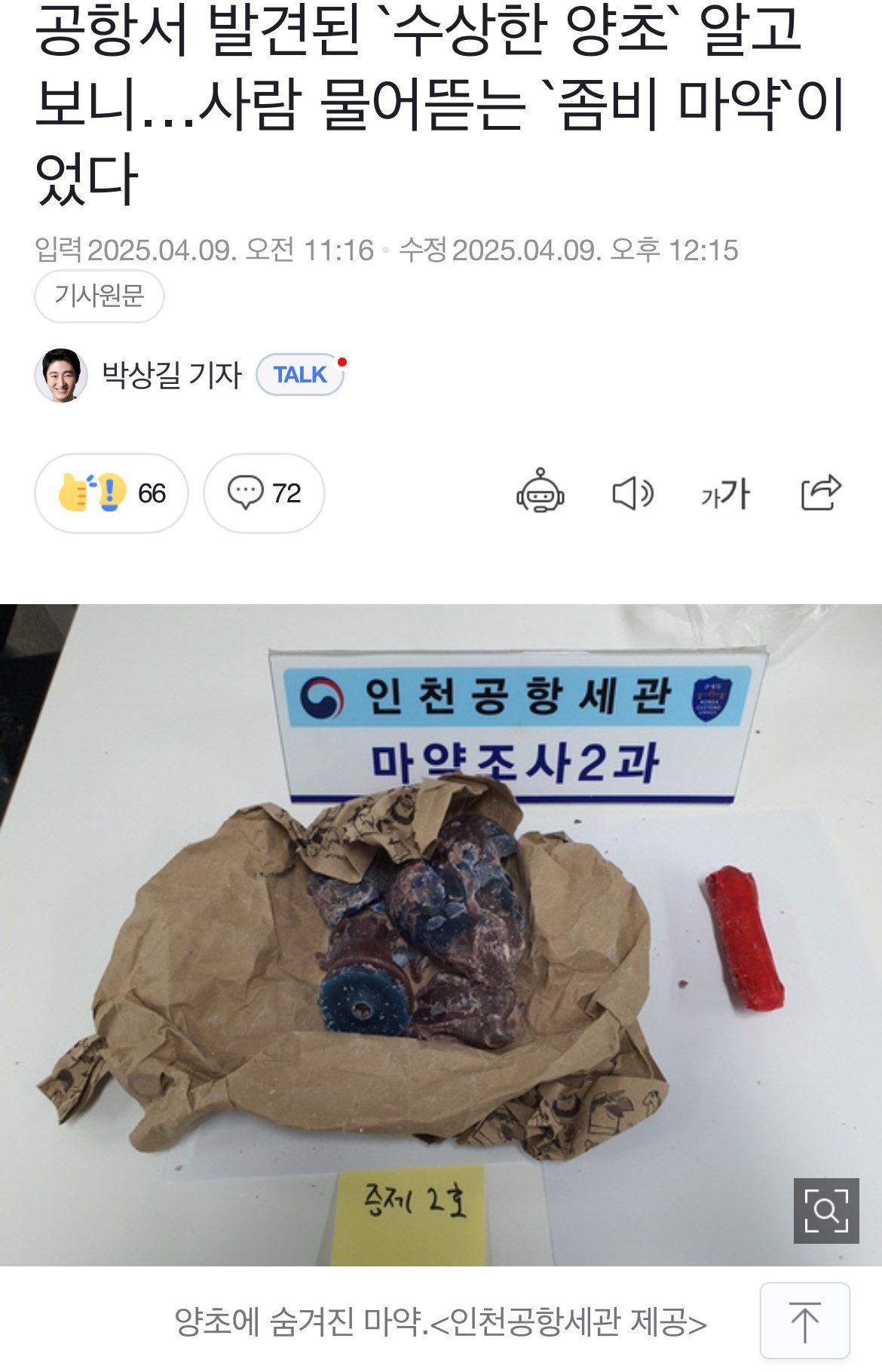Jump back to the top of the page
Viewport: 882px width, 1372px height.
(x=804, y=1321)
